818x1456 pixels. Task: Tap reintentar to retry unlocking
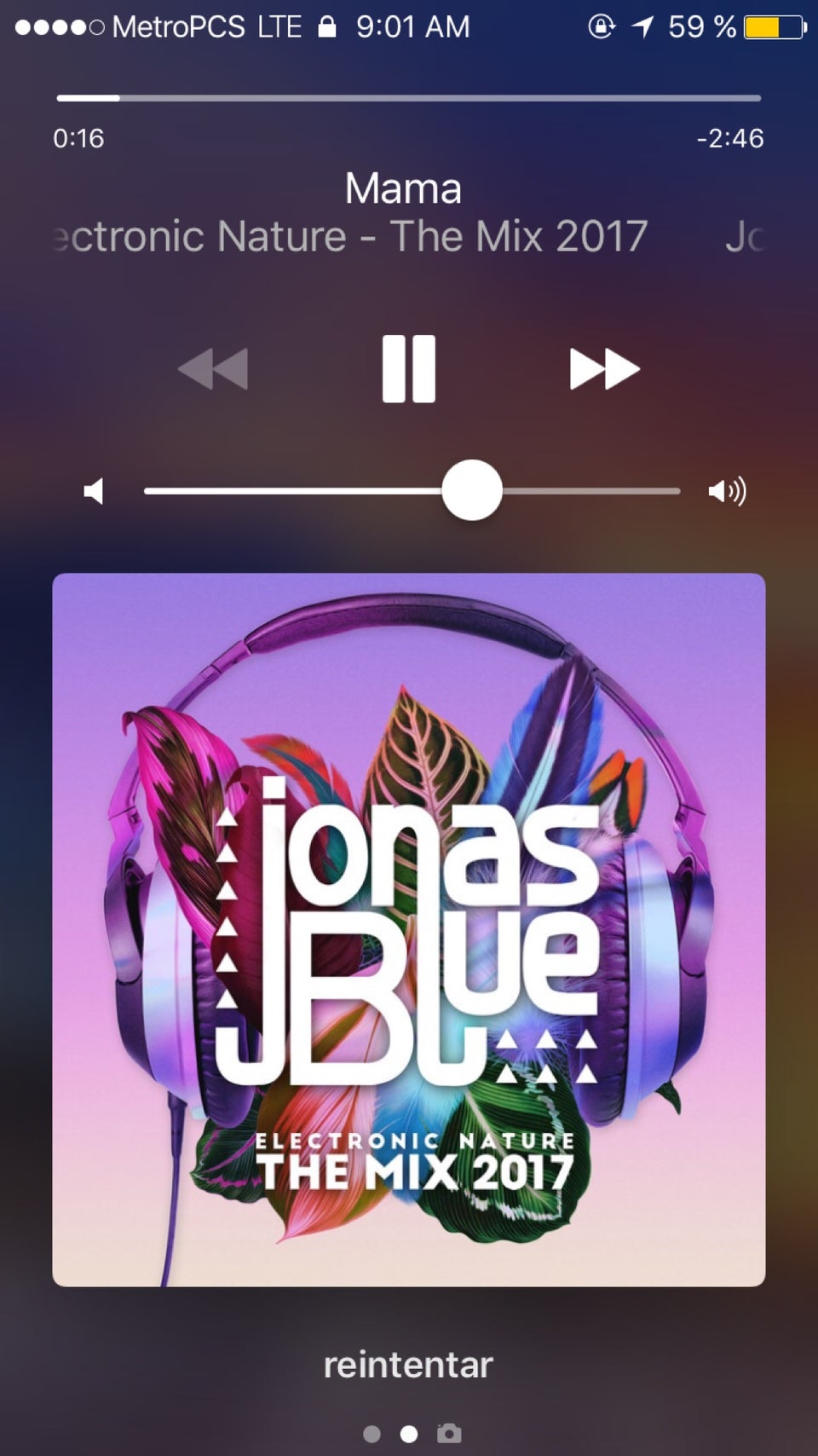tap(408, 1365)
